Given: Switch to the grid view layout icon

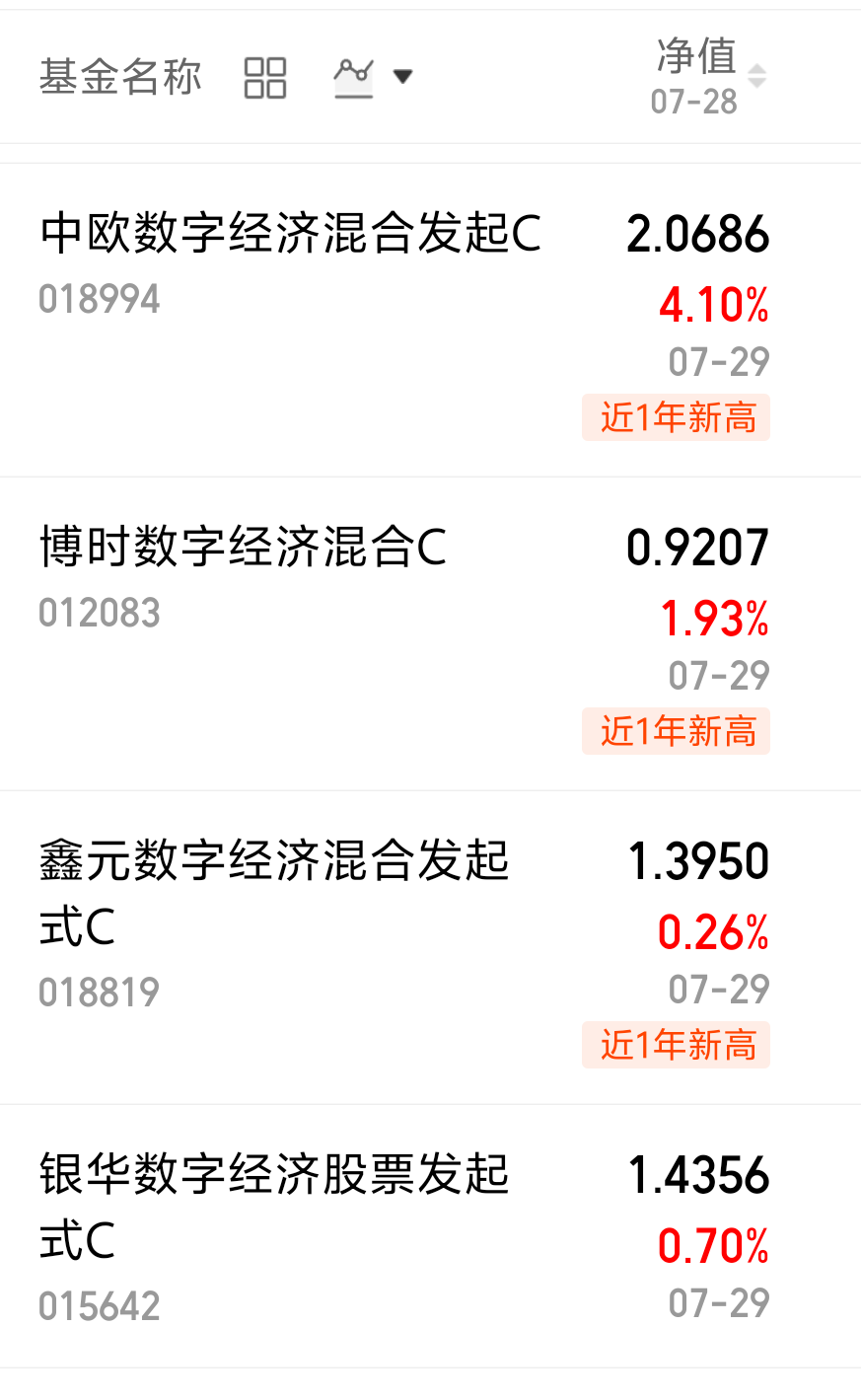Looking at the screenshot, I should (x=265, y=77).
